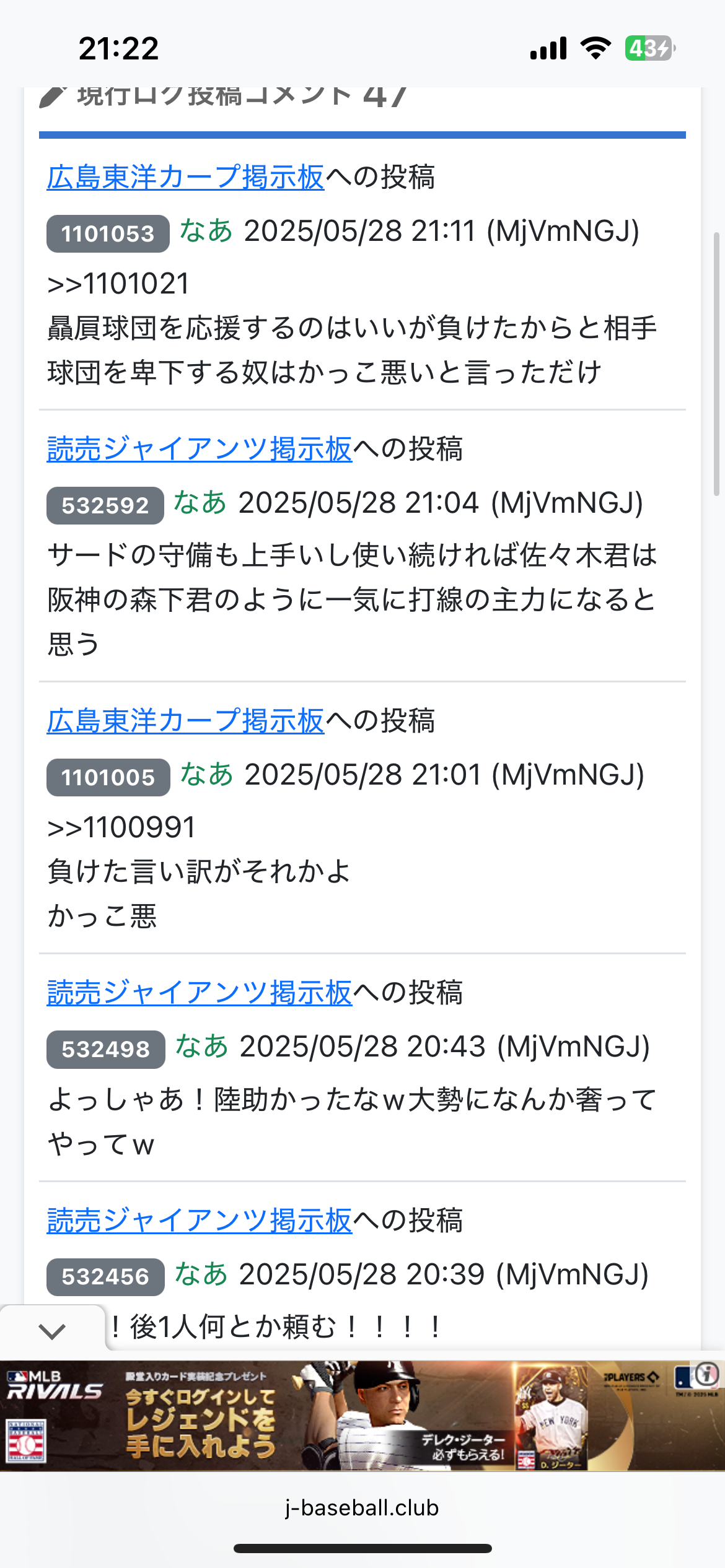Tap post number badge 532592
Image resolution: width=725 pixels, height=1568 pixels.
(x=105, y=505)
